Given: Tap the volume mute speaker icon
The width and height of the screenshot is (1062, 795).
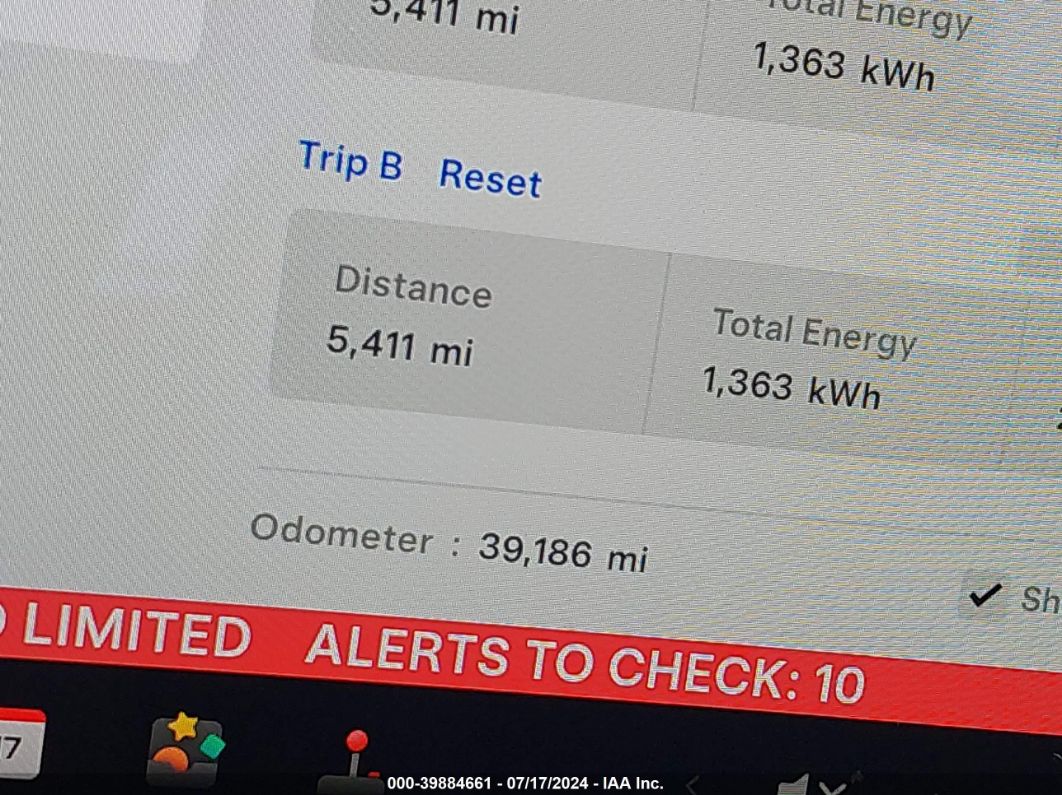Looking at the screenshot, I should tap(811, 785).
